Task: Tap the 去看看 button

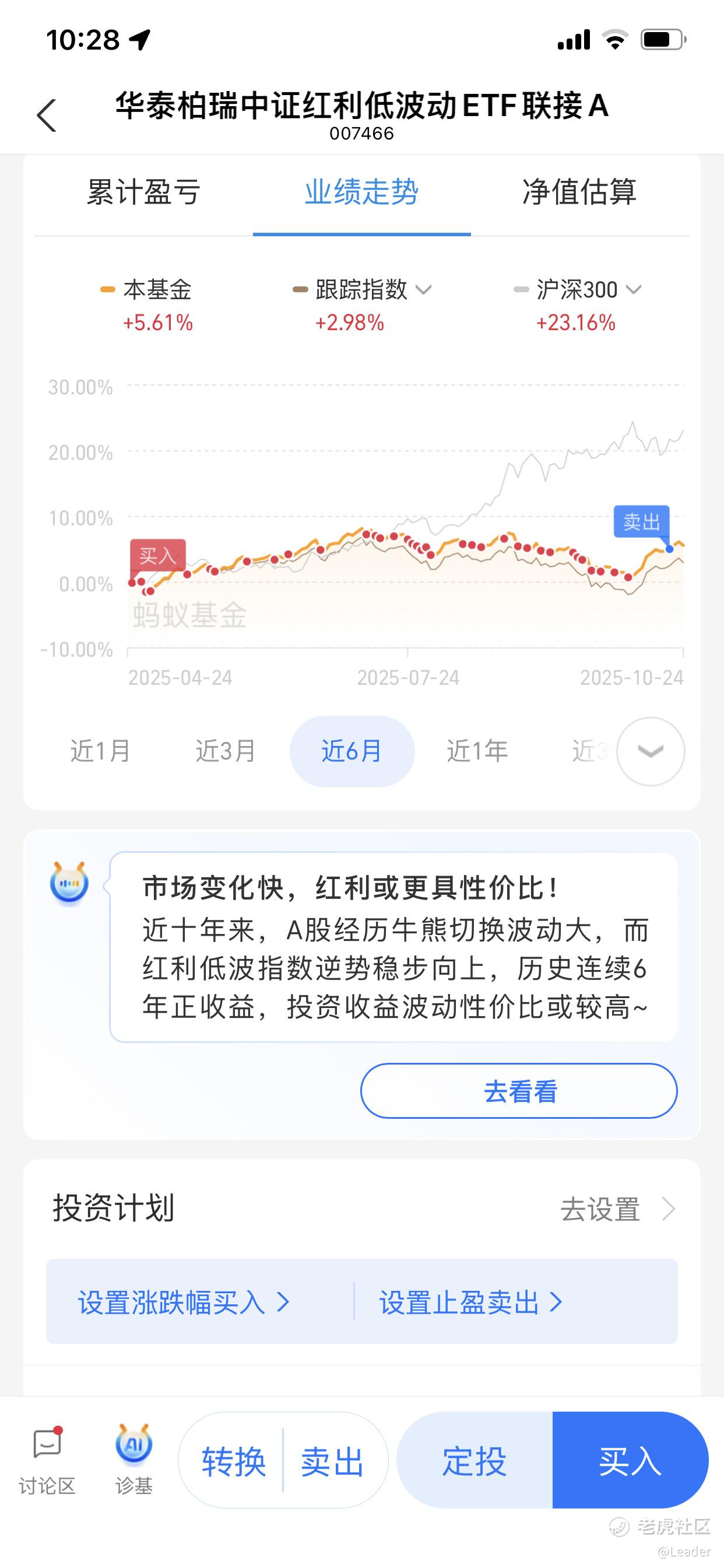Action: (518, 1091)
